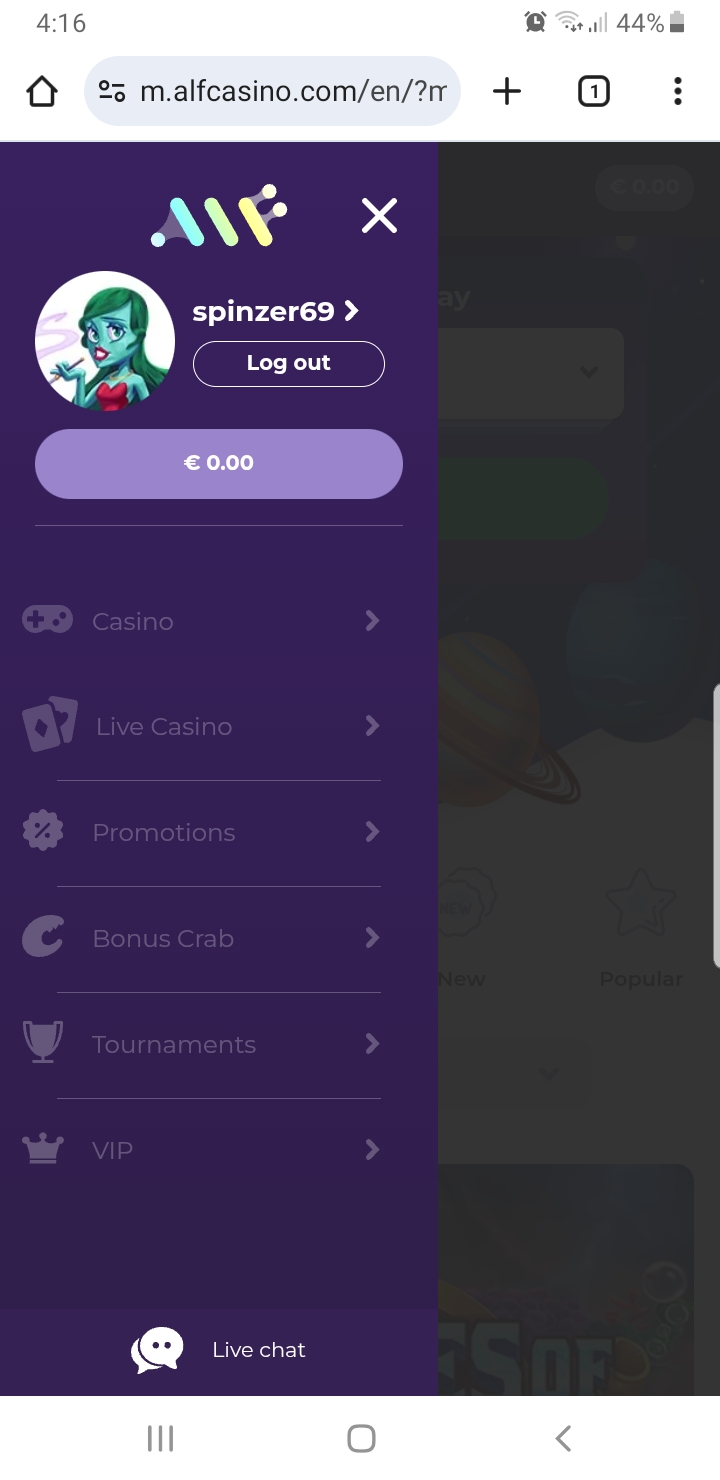Open the browser overflow menu

click(677, 92)
